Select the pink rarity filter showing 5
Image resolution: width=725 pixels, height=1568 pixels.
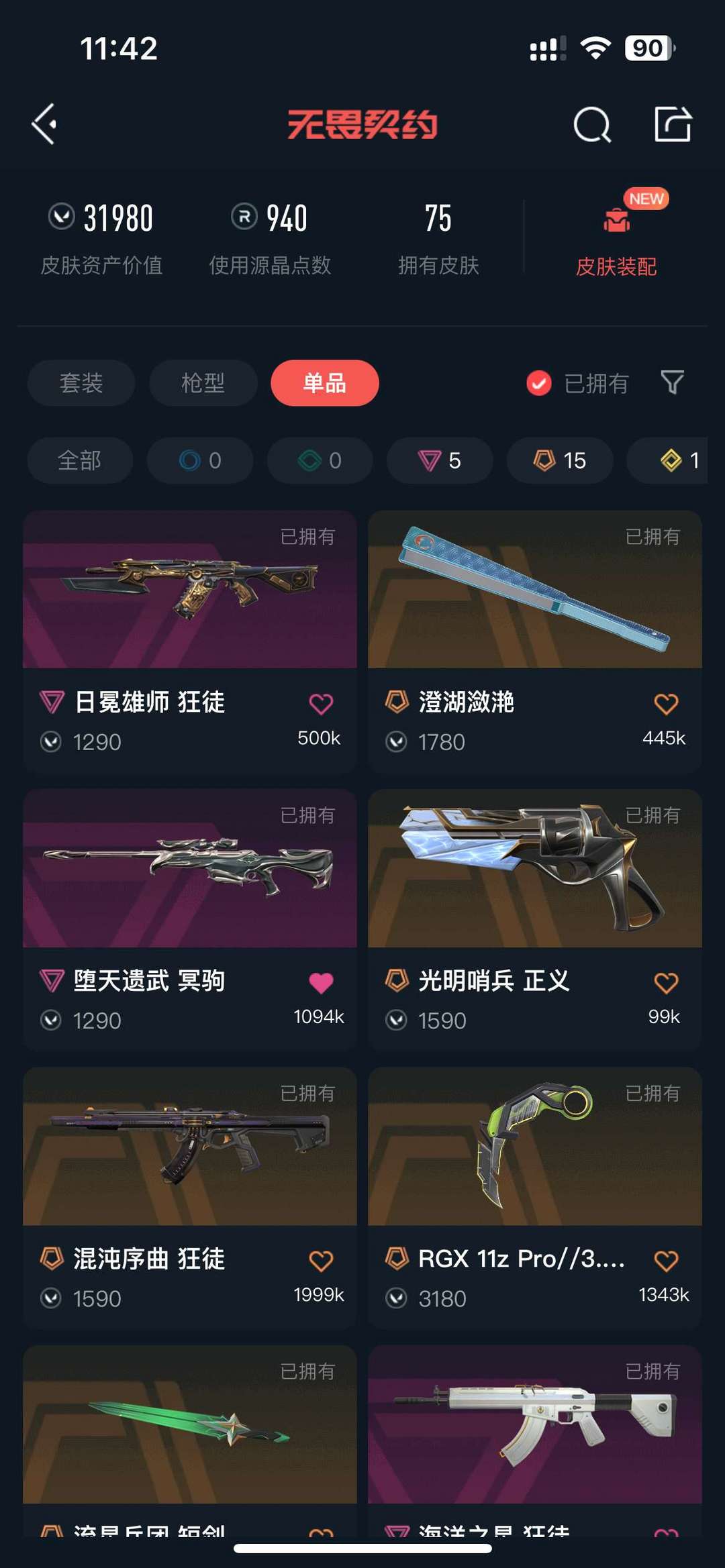coord(439,461)
